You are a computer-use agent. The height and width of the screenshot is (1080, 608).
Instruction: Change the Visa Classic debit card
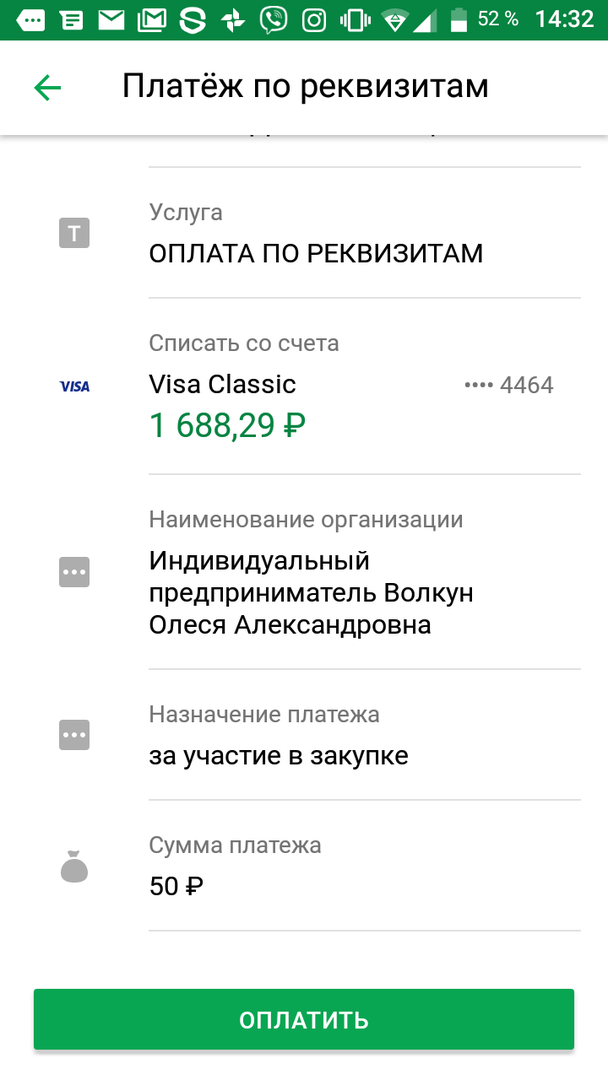[x=350, y=403]
